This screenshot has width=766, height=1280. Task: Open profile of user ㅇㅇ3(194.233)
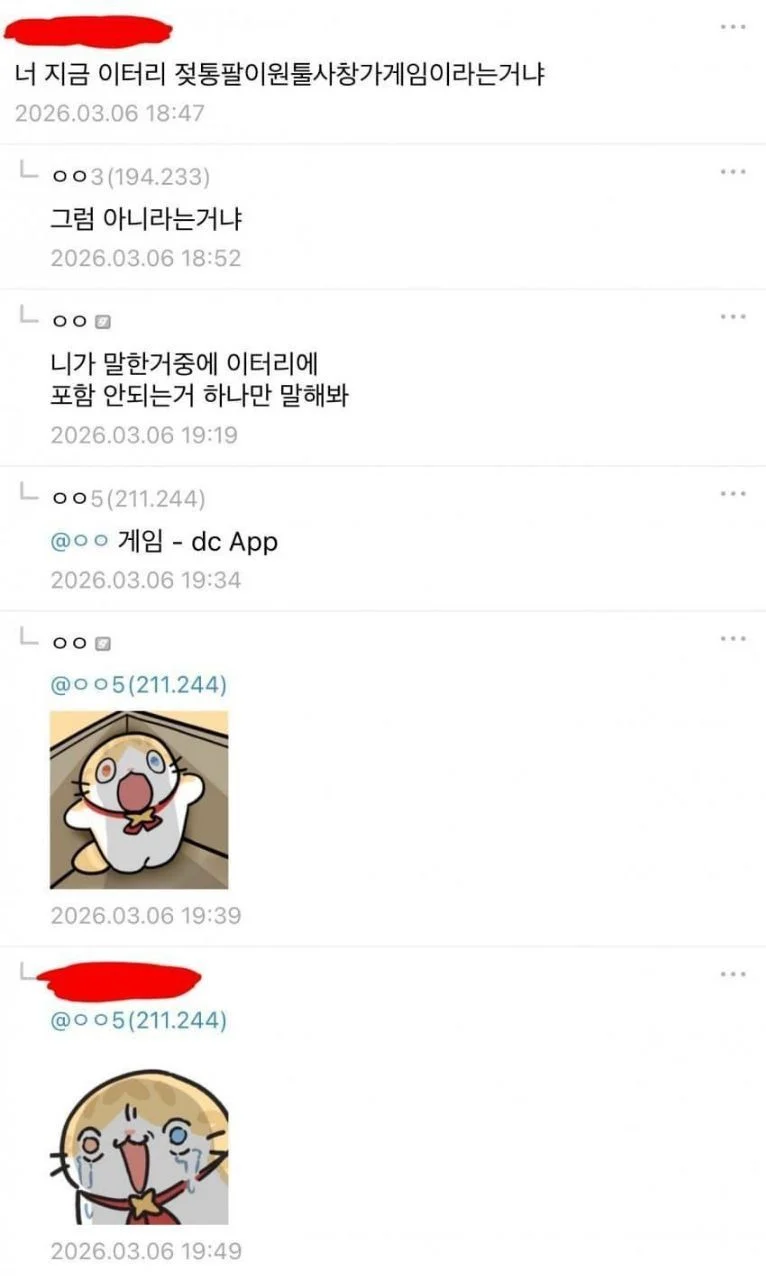(130, 177)
